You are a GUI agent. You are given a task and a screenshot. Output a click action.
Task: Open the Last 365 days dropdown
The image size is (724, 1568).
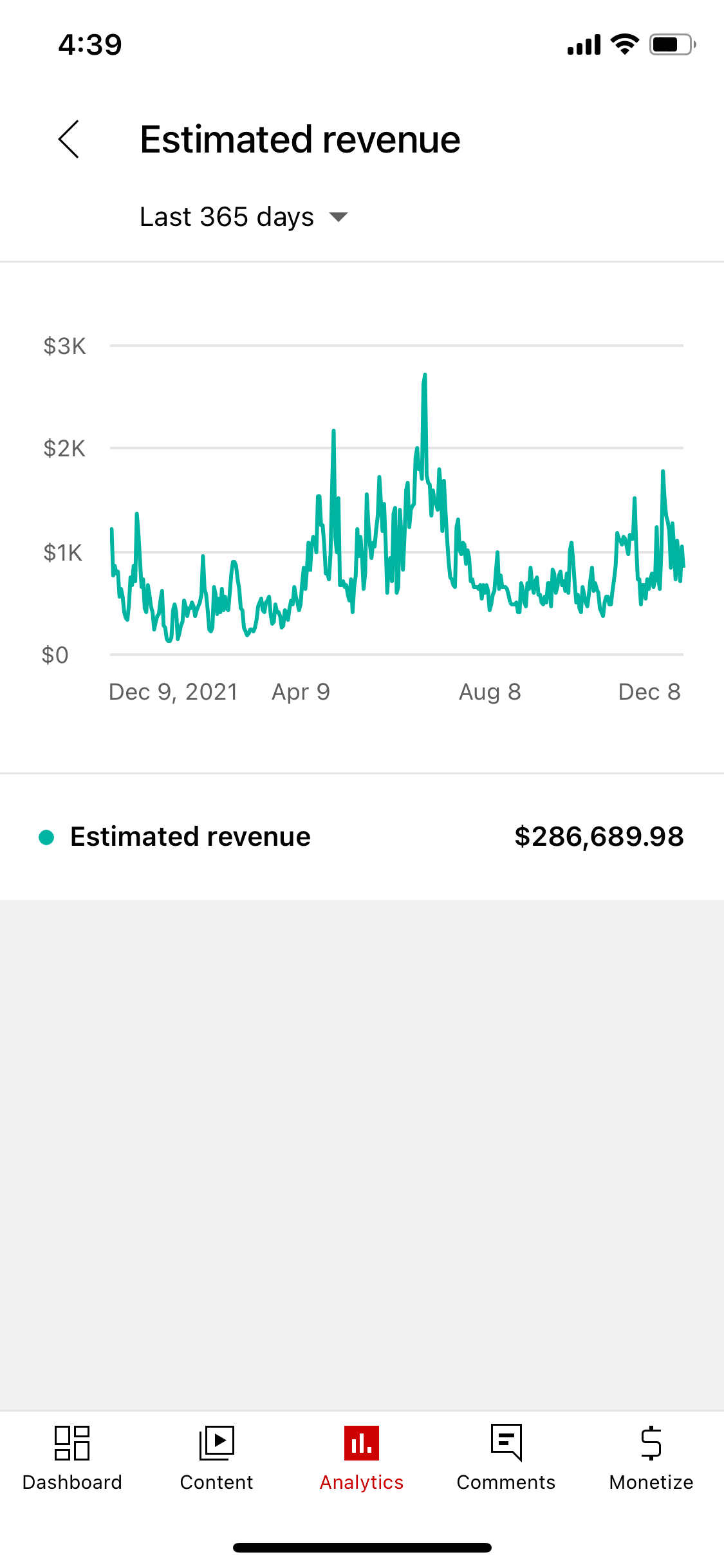point(244,218)
